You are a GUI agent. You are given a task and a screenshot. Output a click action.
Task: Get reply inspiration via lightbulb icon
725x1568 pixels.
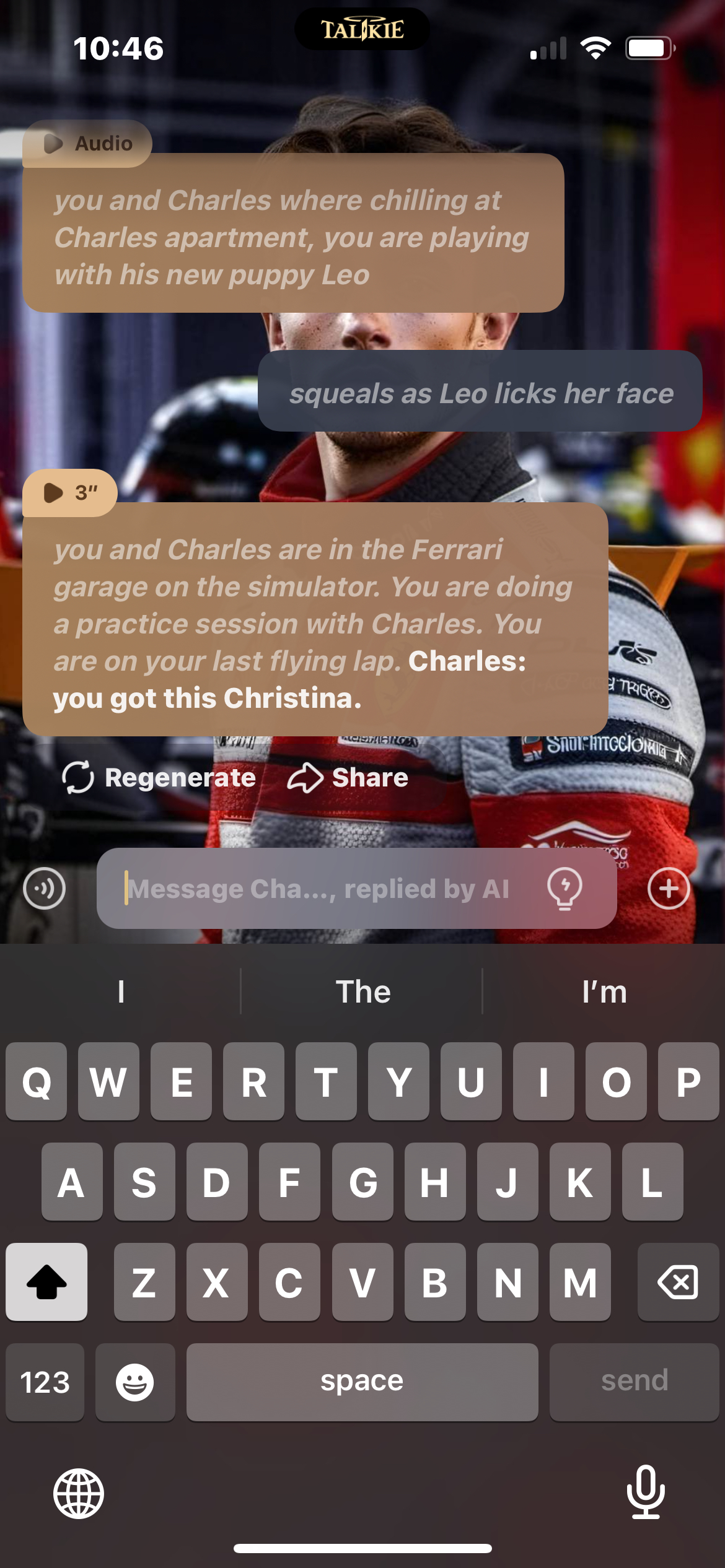[x=565, y=889]
